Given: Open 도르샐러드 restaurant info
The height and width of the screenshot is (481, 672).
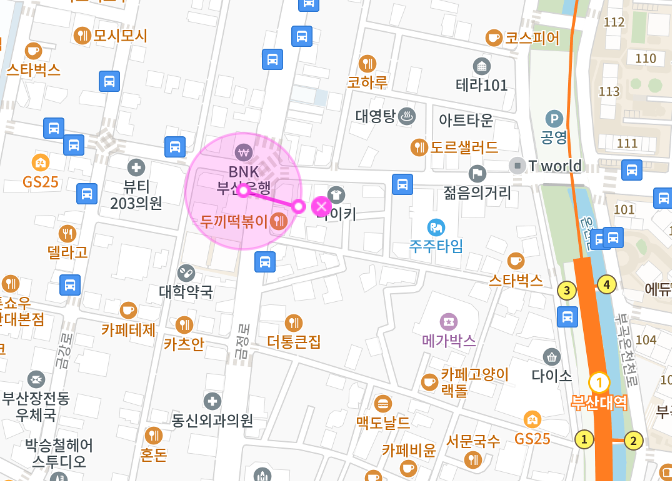Looking at the screenshot, I should click(418, 148).
